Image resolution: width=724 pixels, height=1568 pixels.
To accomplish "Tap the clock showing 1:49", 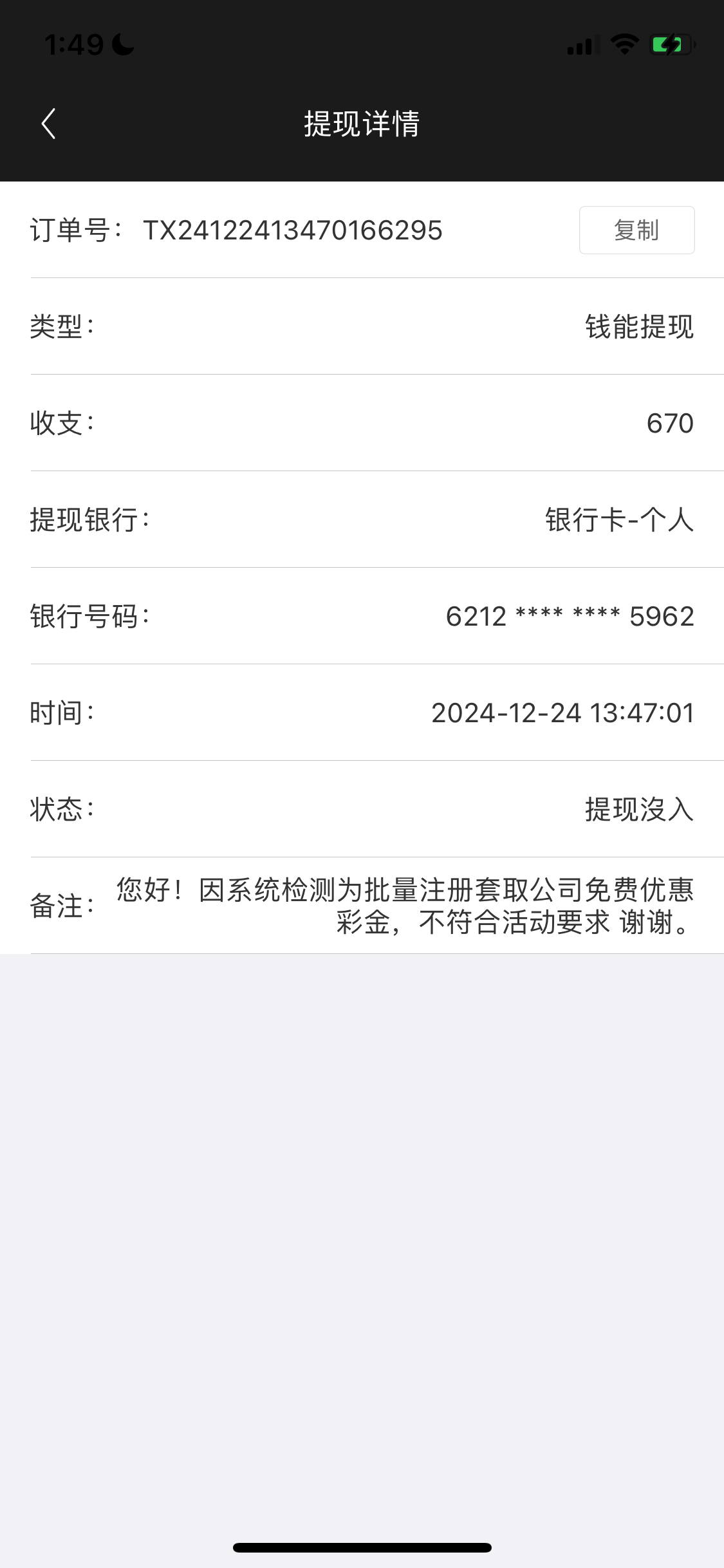I will click(x=75, y=42).
